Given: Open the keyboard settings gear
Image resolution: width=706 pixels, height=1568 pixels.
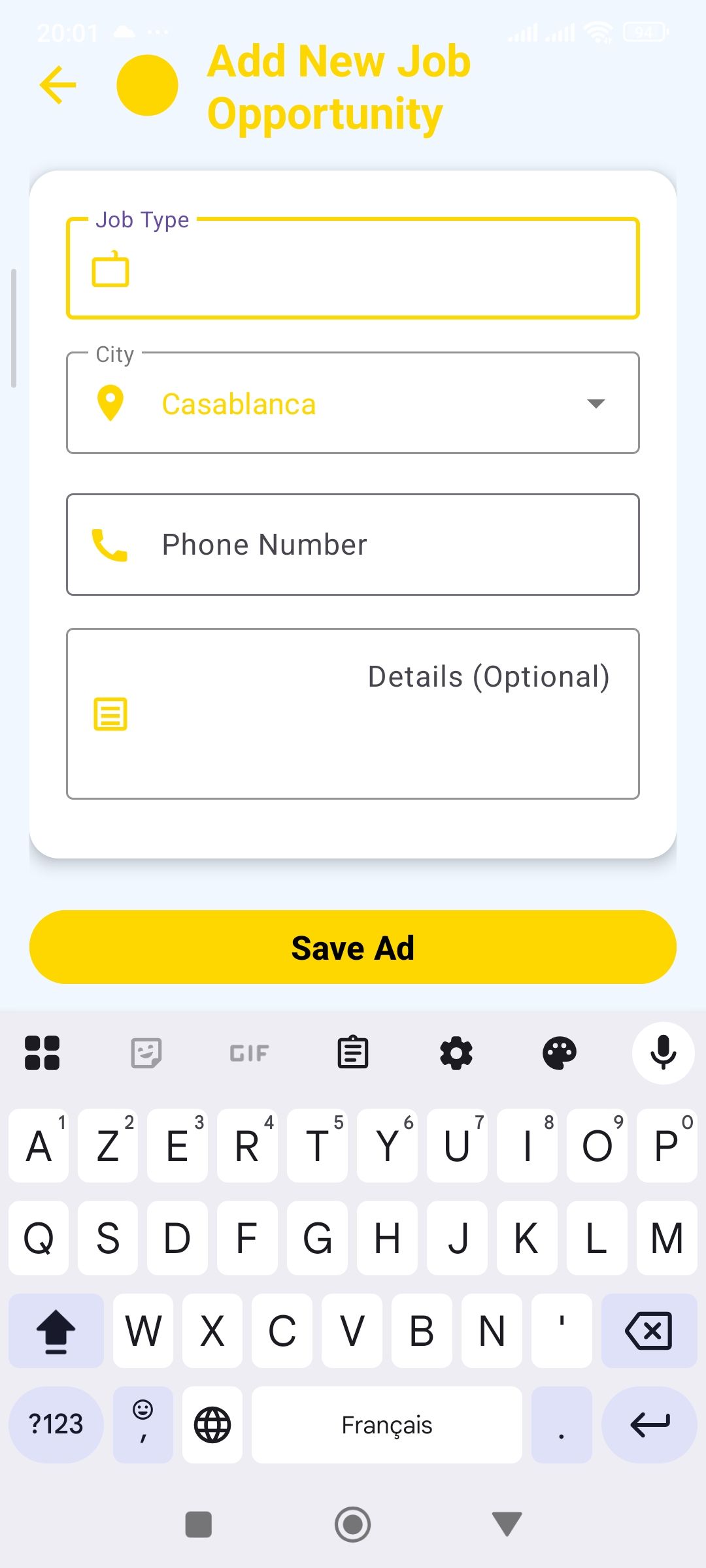Looking at the screenshot, I should (456, 1053).
